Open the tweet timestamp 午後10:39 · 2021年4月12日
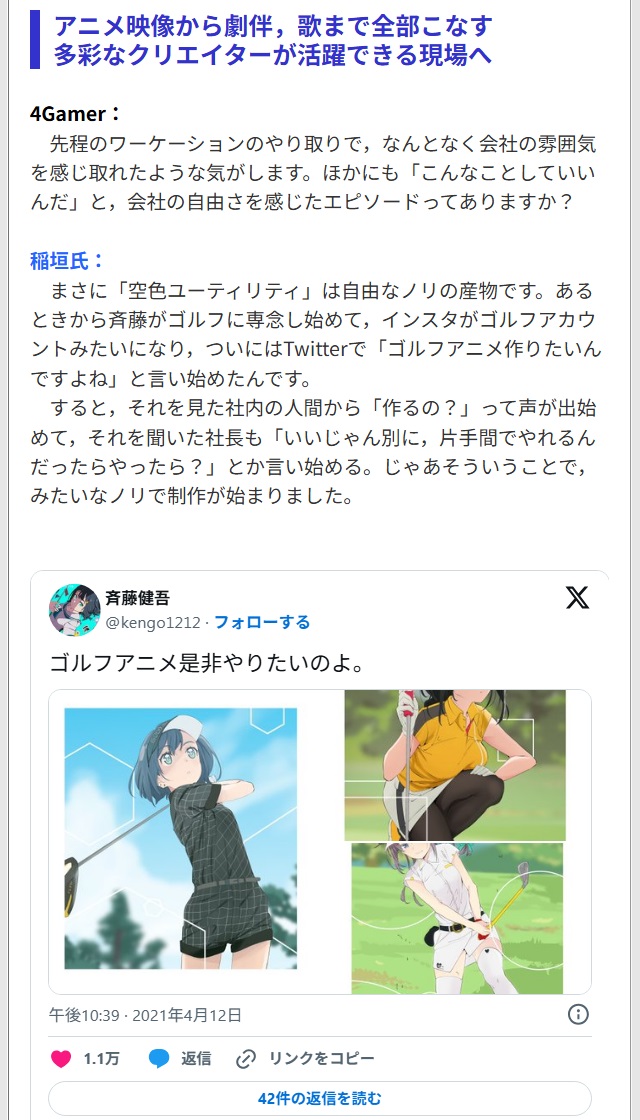Image resolution: width=640 pixels, height=1120 pixels. [146, 1014]
